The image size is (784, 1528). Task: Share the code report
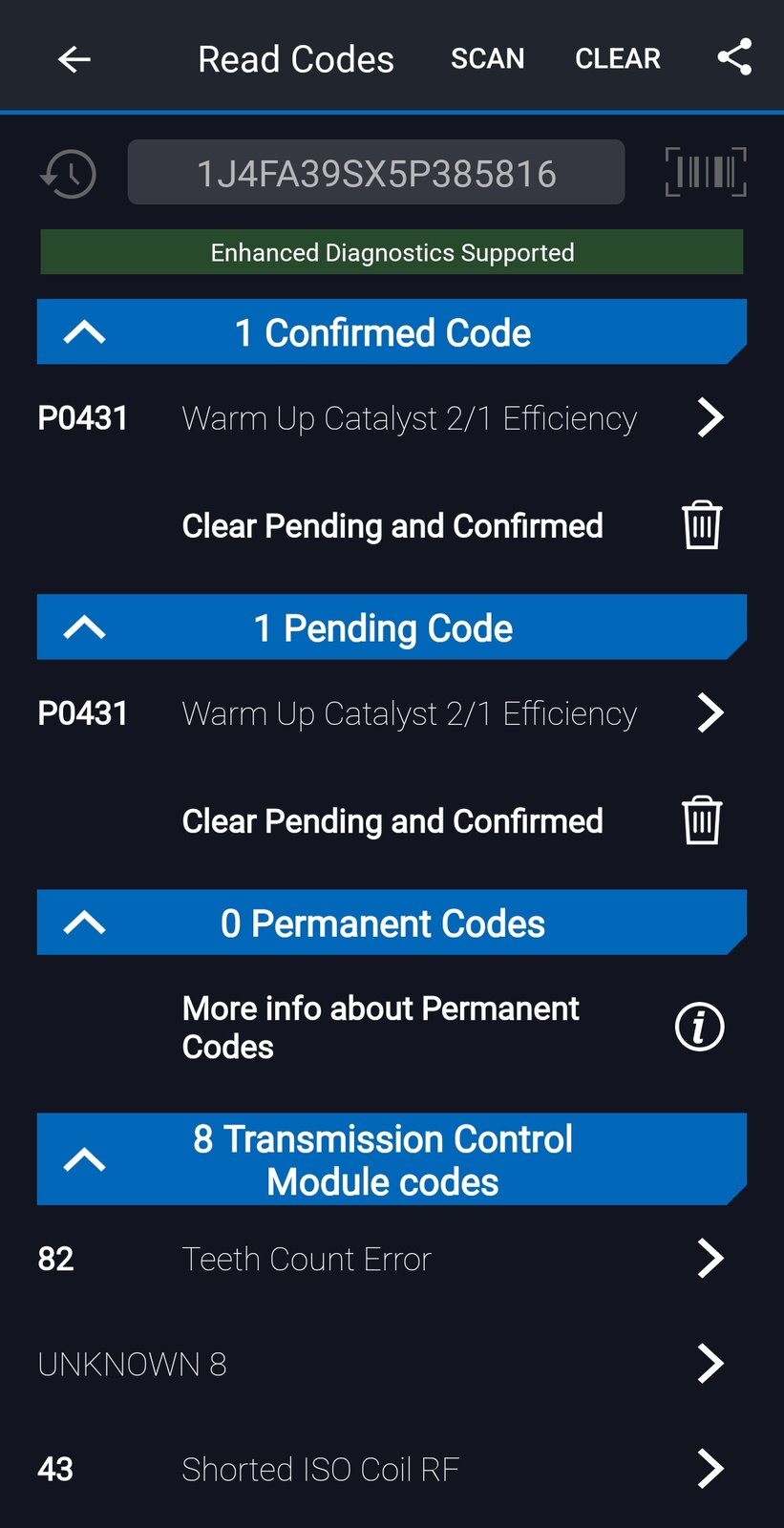click(734, 57)
